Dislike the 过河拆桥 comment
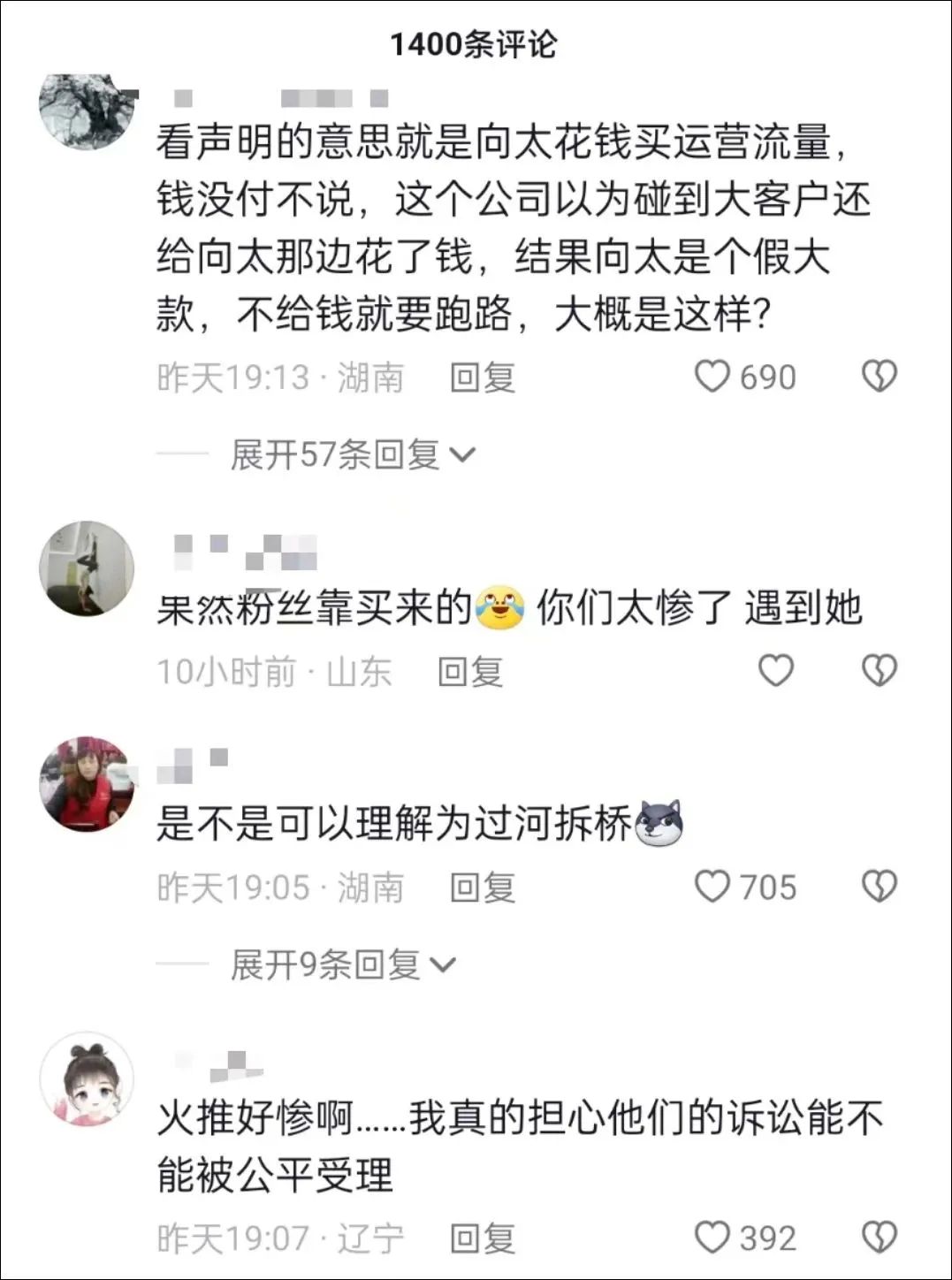This screenshot has height=1280, width=952. [880, 887]
